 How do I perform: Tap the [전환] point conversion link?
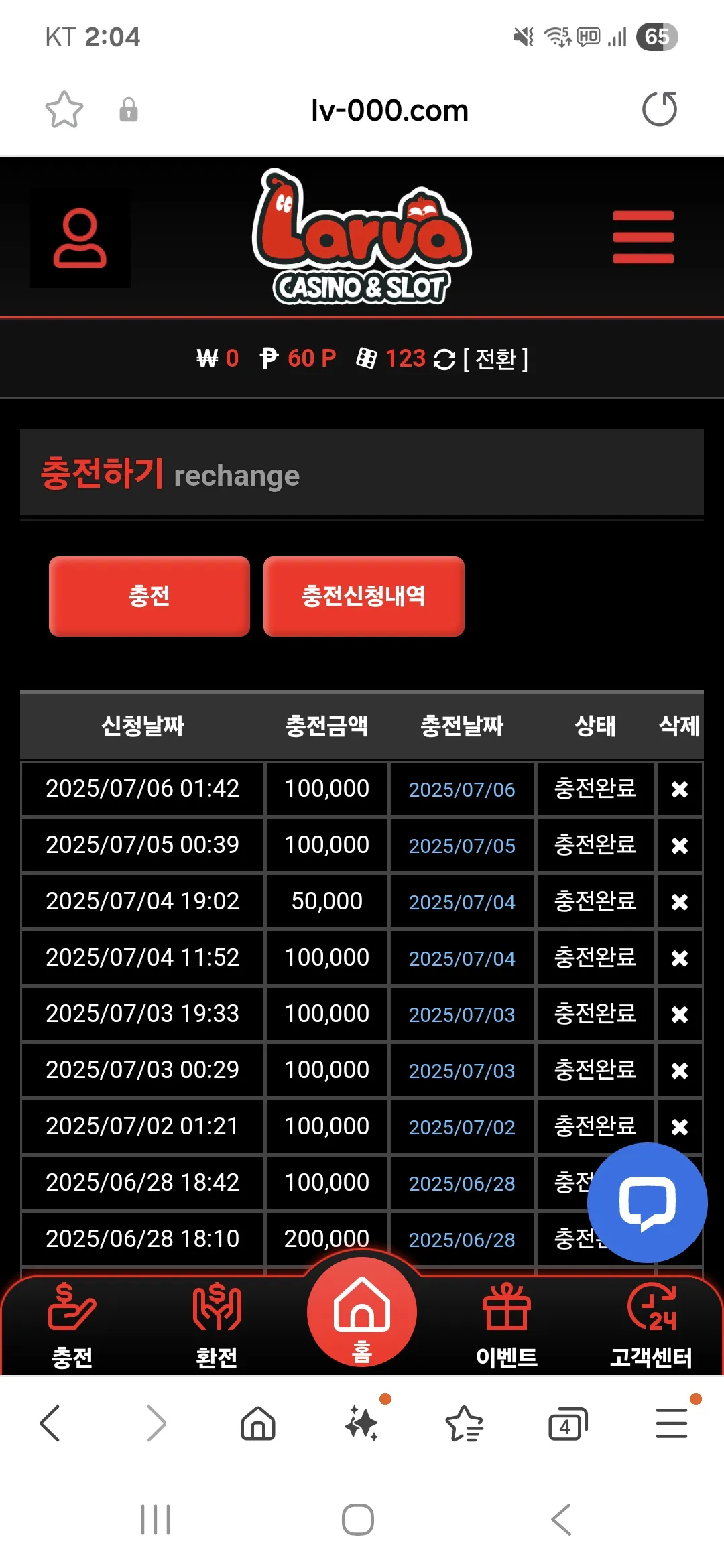tap(495, 359)
